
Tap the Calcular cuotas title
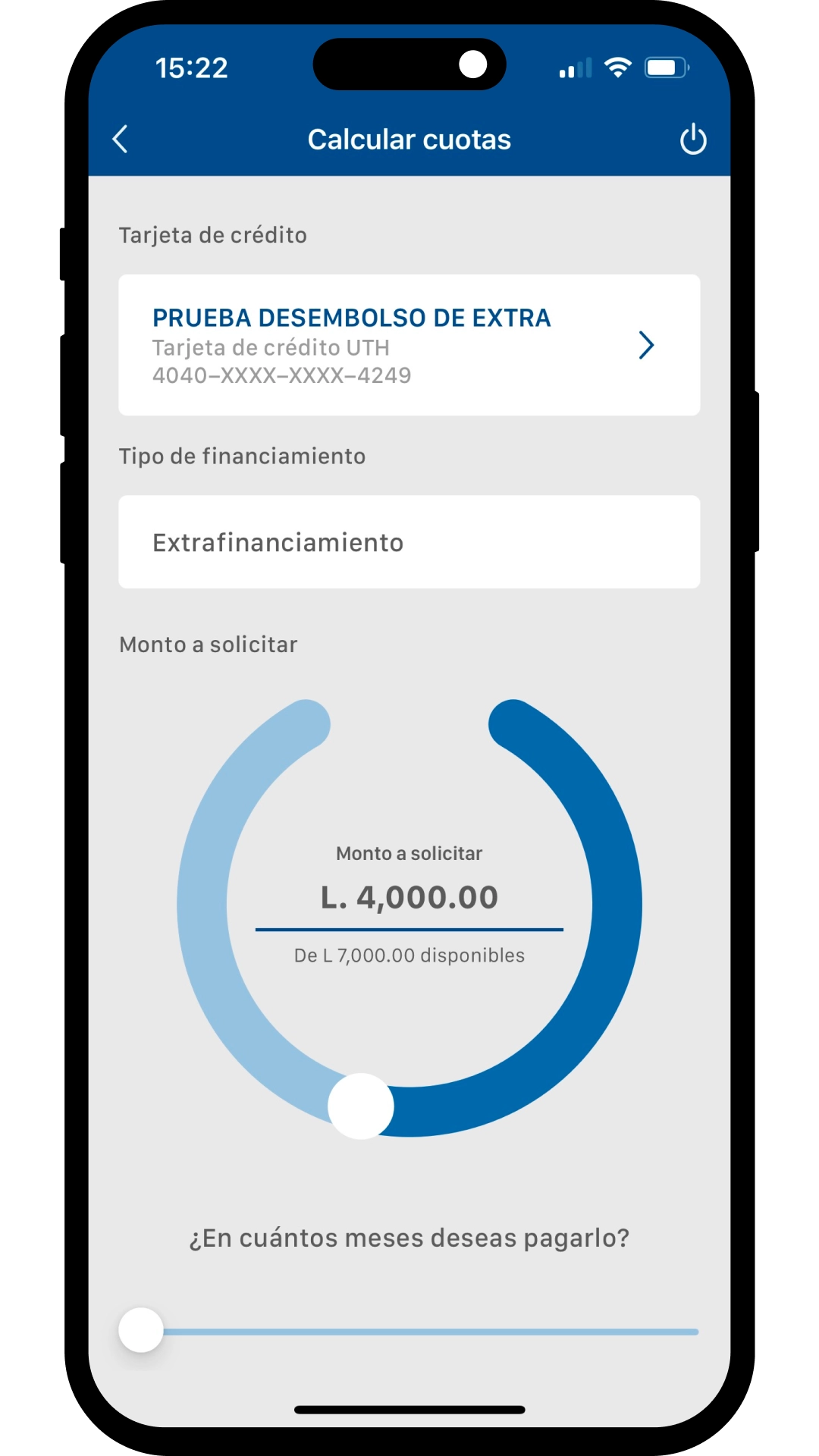(x=409, y=140)
